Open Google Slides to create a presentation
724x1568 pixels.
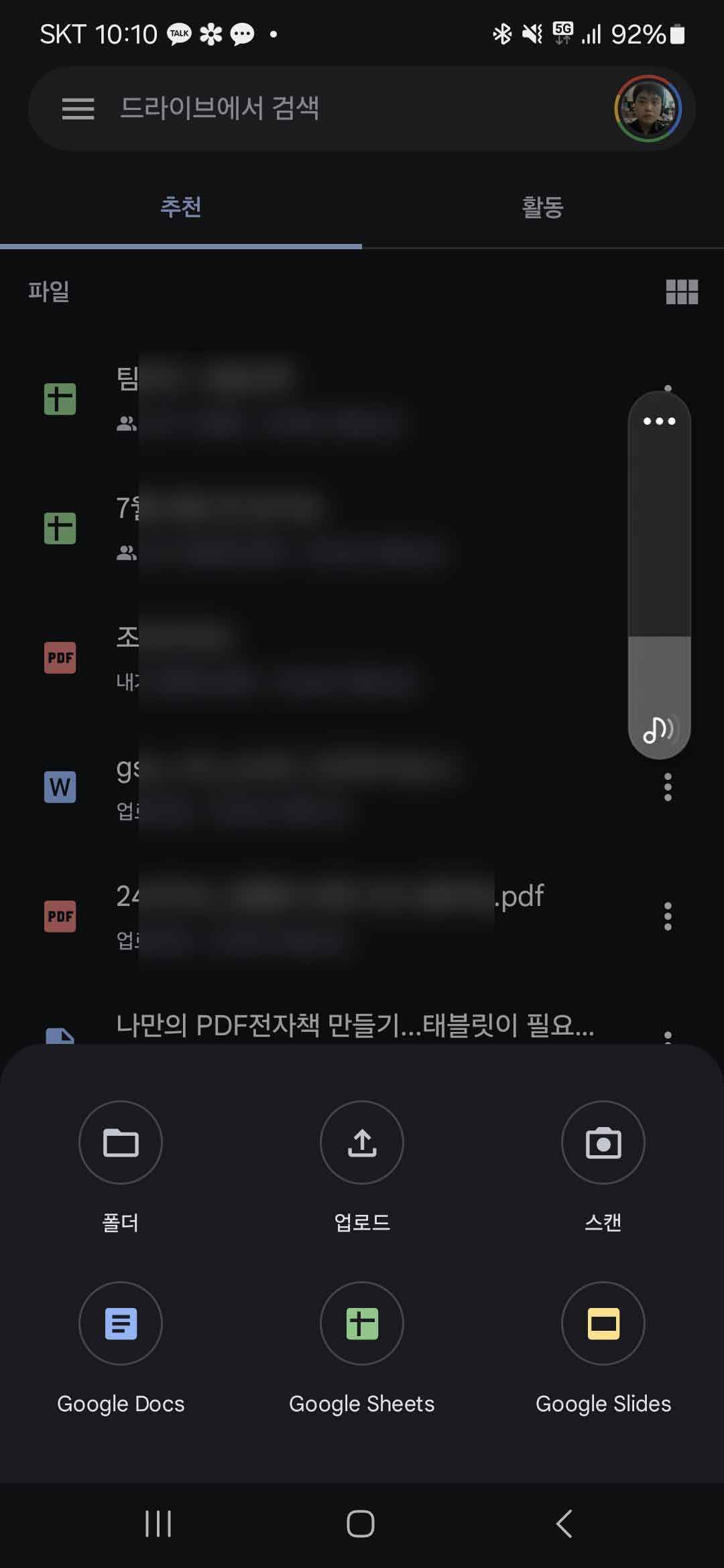coord(603,1323)
